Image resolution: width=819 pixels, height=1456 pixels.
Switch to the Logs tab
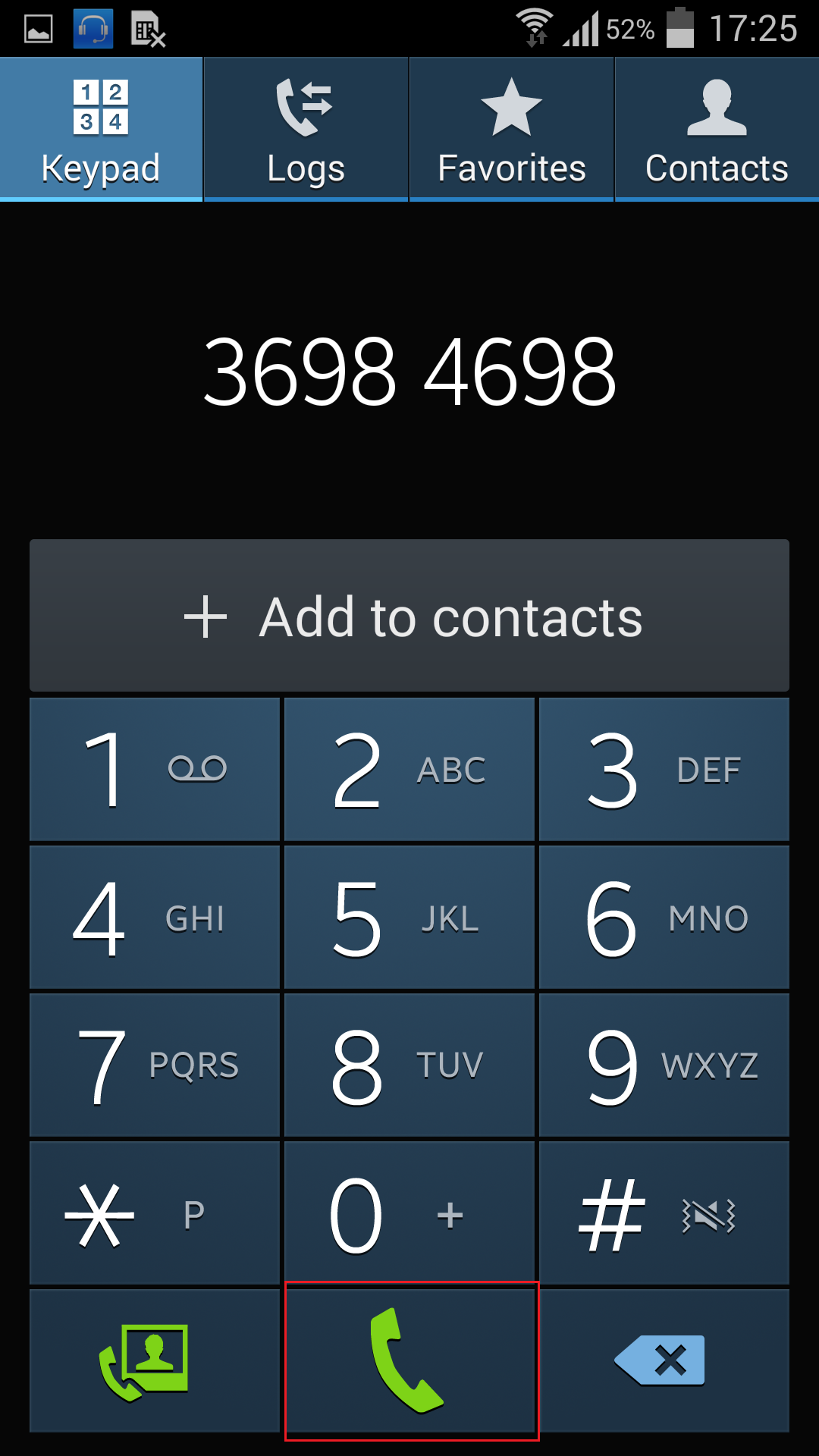click(306, 129)
